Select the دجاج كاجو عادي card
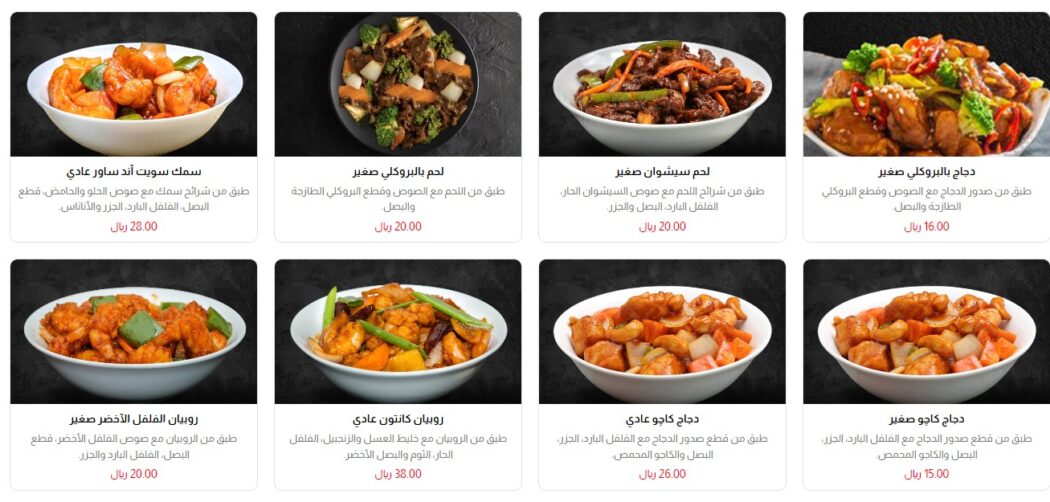Screen dimensions: 1050x502 pyautogui.click(x=662, y=419)
